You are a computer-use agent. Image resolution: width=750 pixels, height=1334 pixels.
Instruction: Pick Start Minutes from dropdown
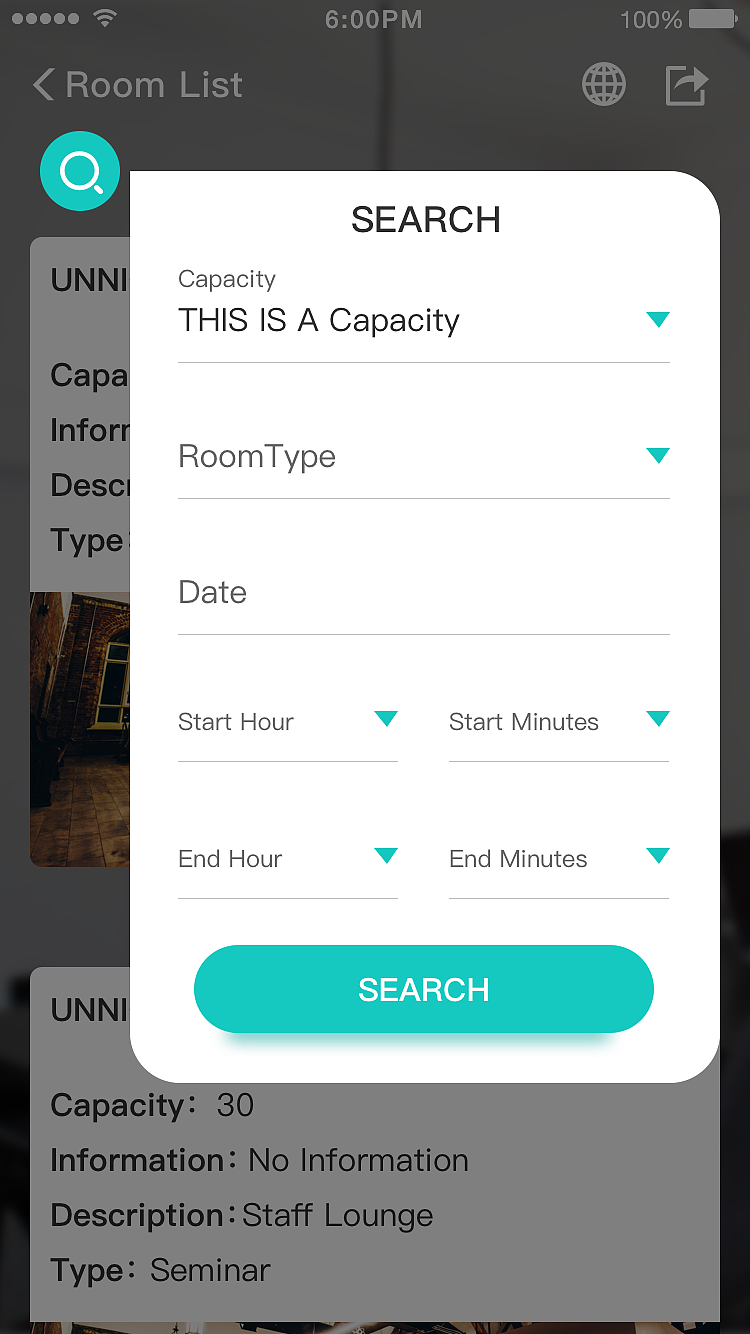coord(558,721)
